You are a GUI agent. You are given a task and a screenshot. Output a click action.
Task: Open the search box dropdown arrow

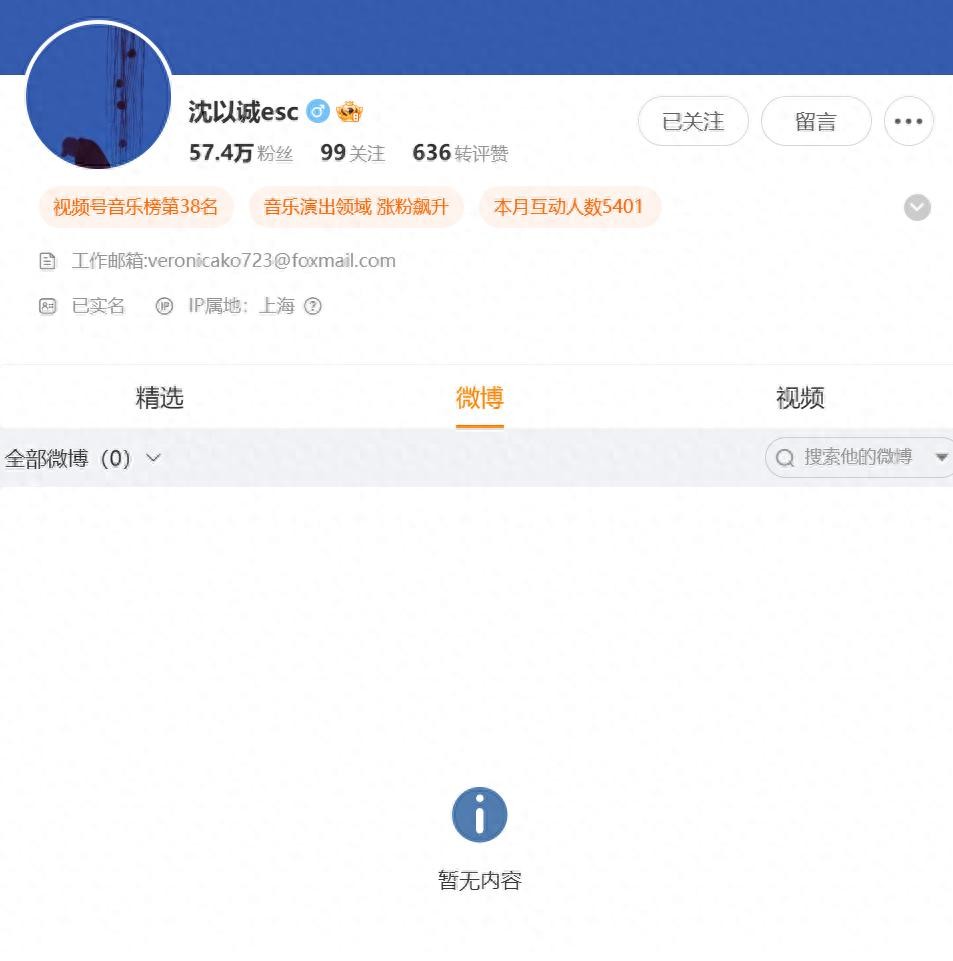pos(940,457)
